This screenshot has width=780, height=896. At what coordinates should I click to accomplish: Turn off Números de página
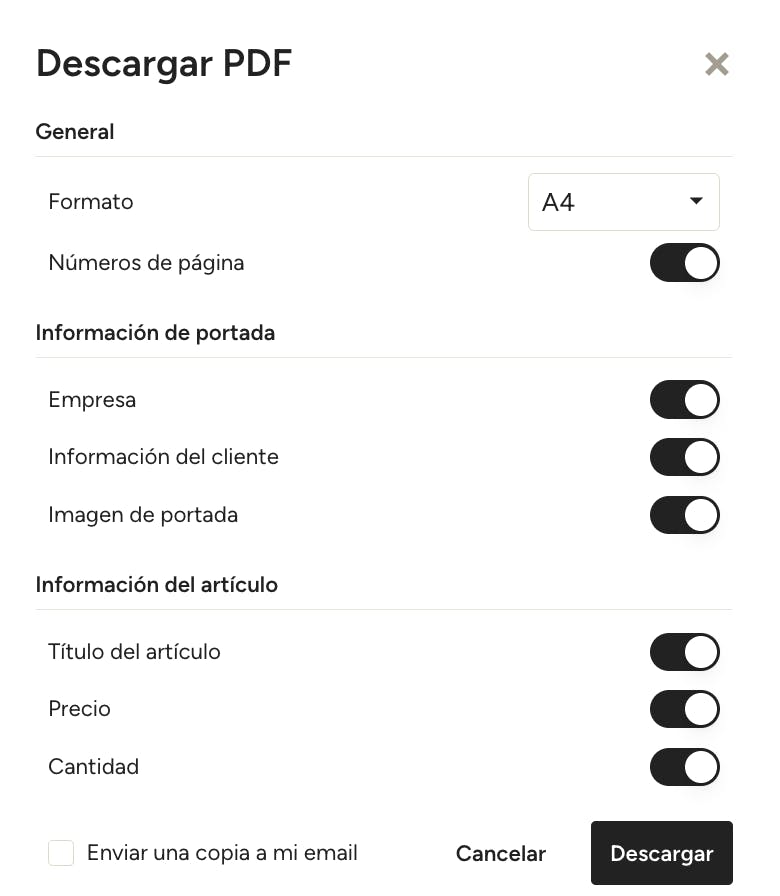[x=684, y=263]
